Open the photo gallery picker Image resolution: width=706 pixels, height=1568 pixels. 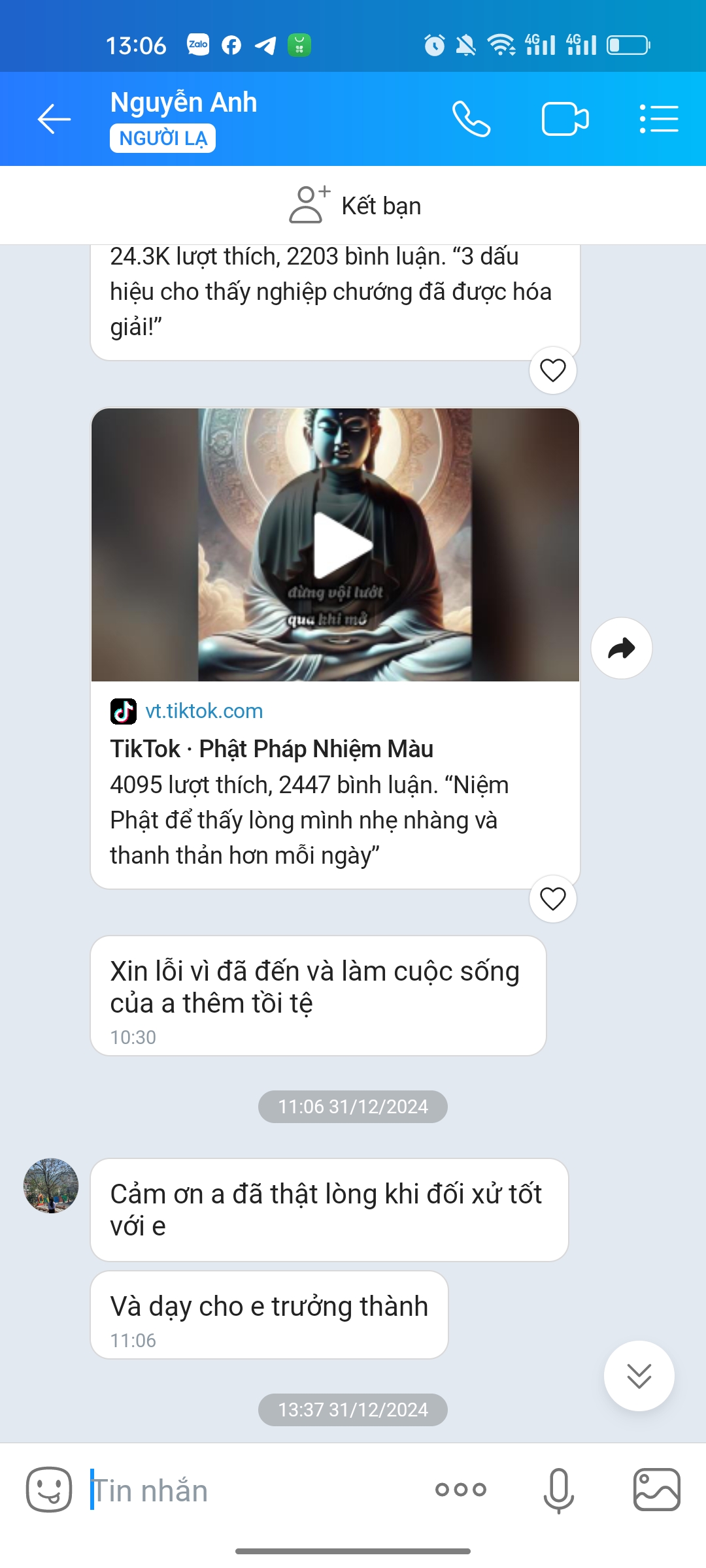[656, 1490]
